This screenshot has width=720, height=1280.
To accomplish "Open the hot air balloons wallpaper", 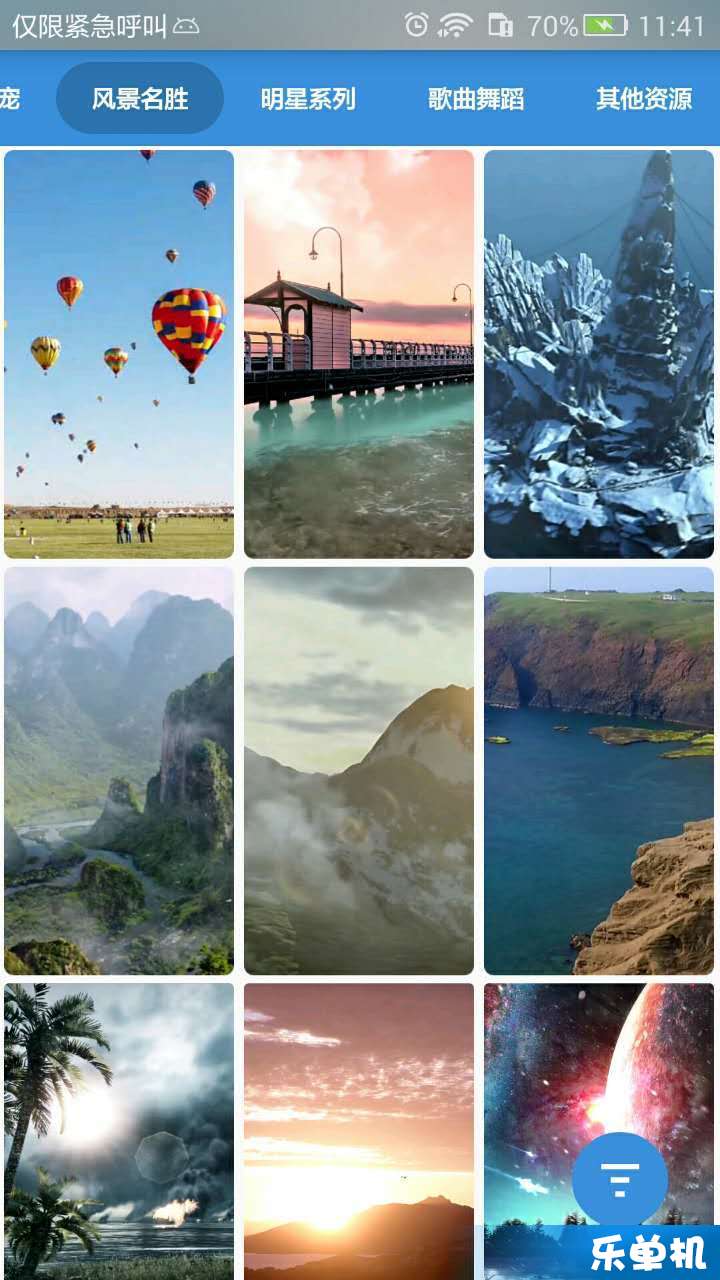I will pos(119,354).
